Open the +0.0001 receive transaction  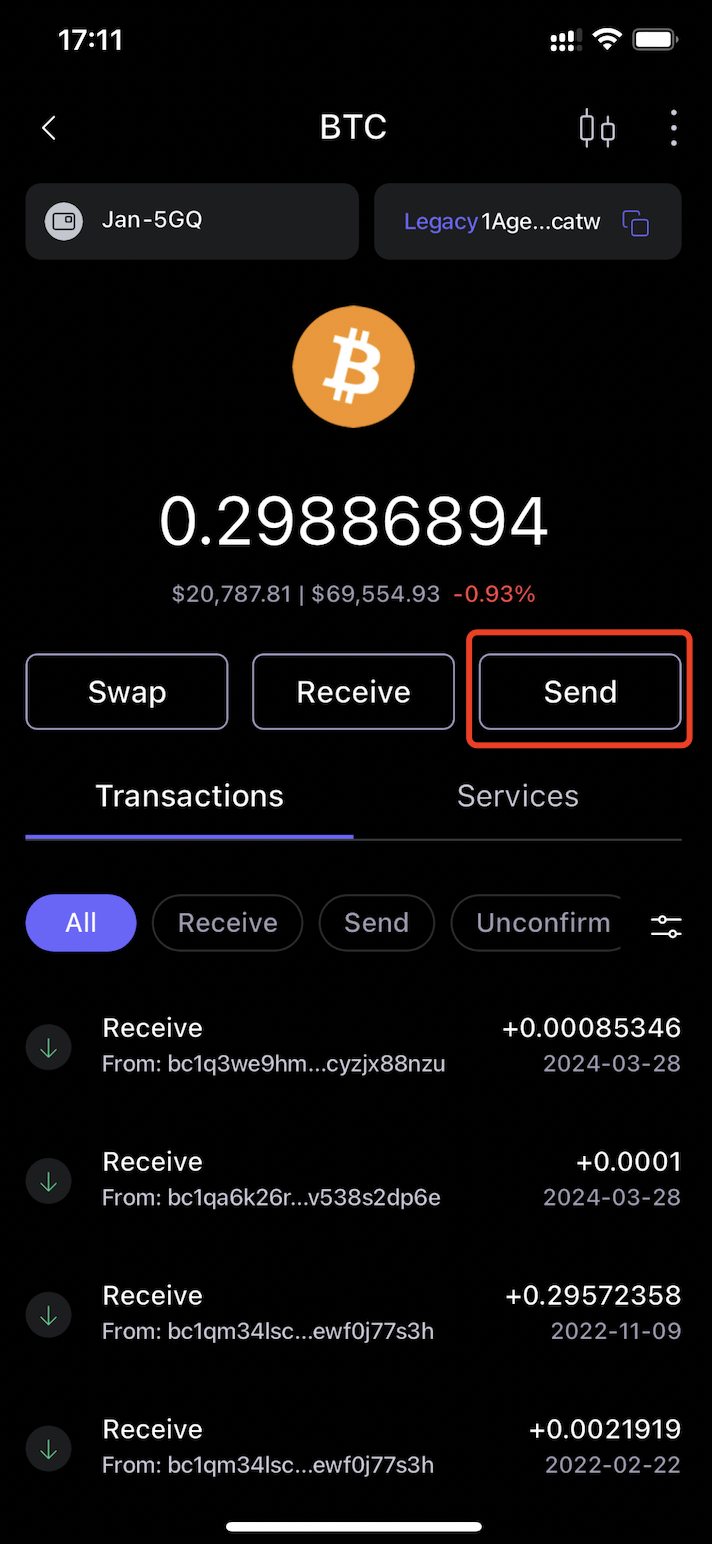click(355, 1179)
